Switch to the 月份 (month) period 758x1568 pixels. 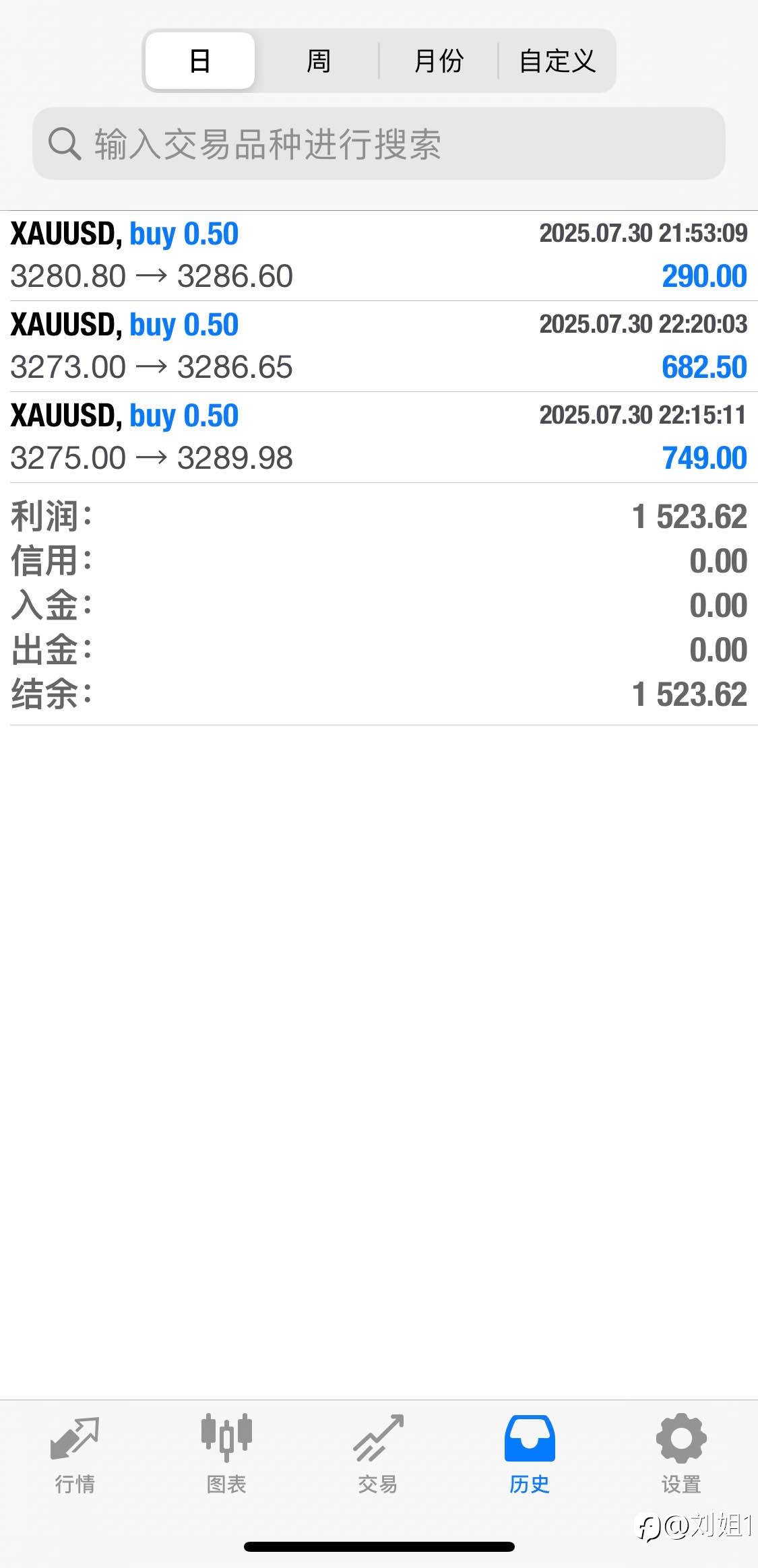click(438, 61)
